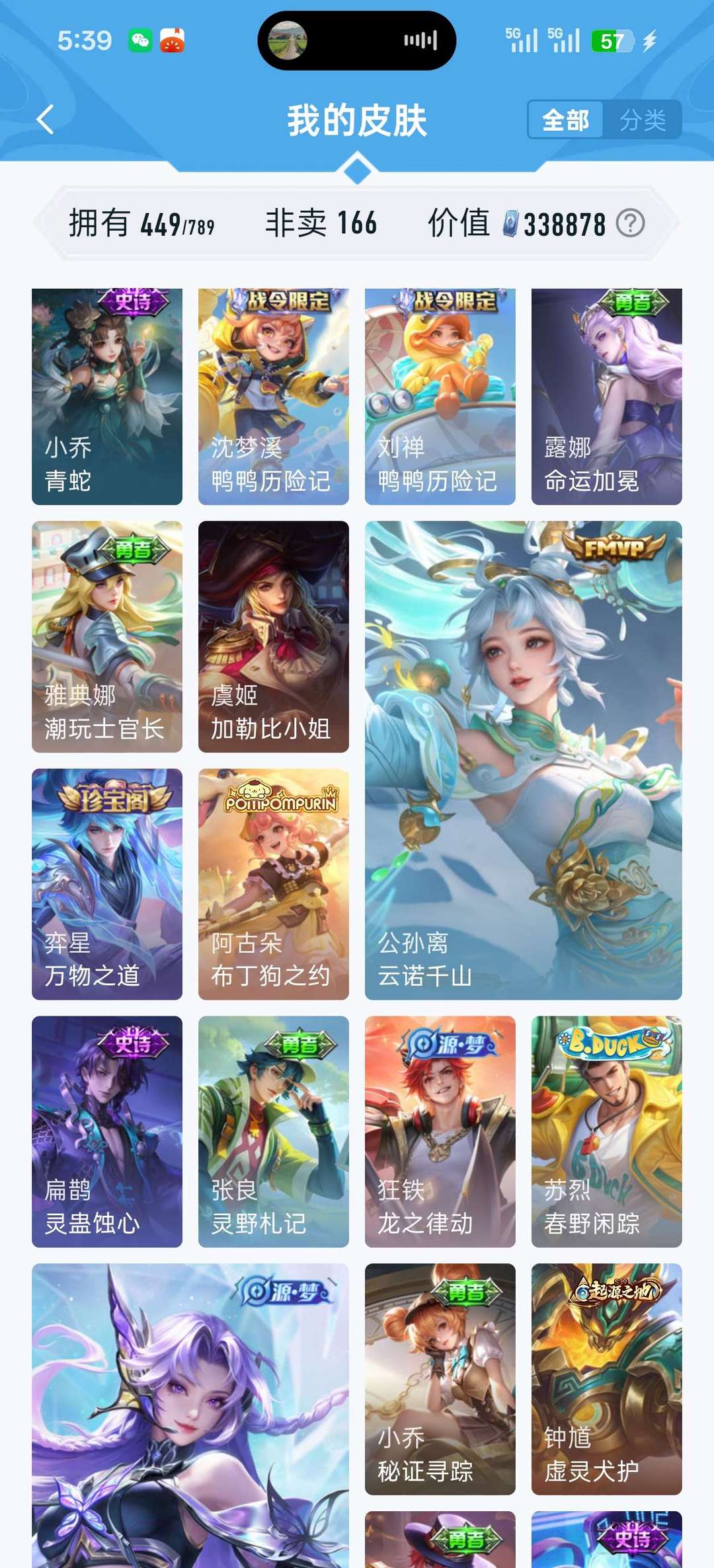The width and height of the screenshot is (714, 1568).
Task: Open the 沈梦溪 鸭鸭历险记 skin
Action: [x=274, y=396]
